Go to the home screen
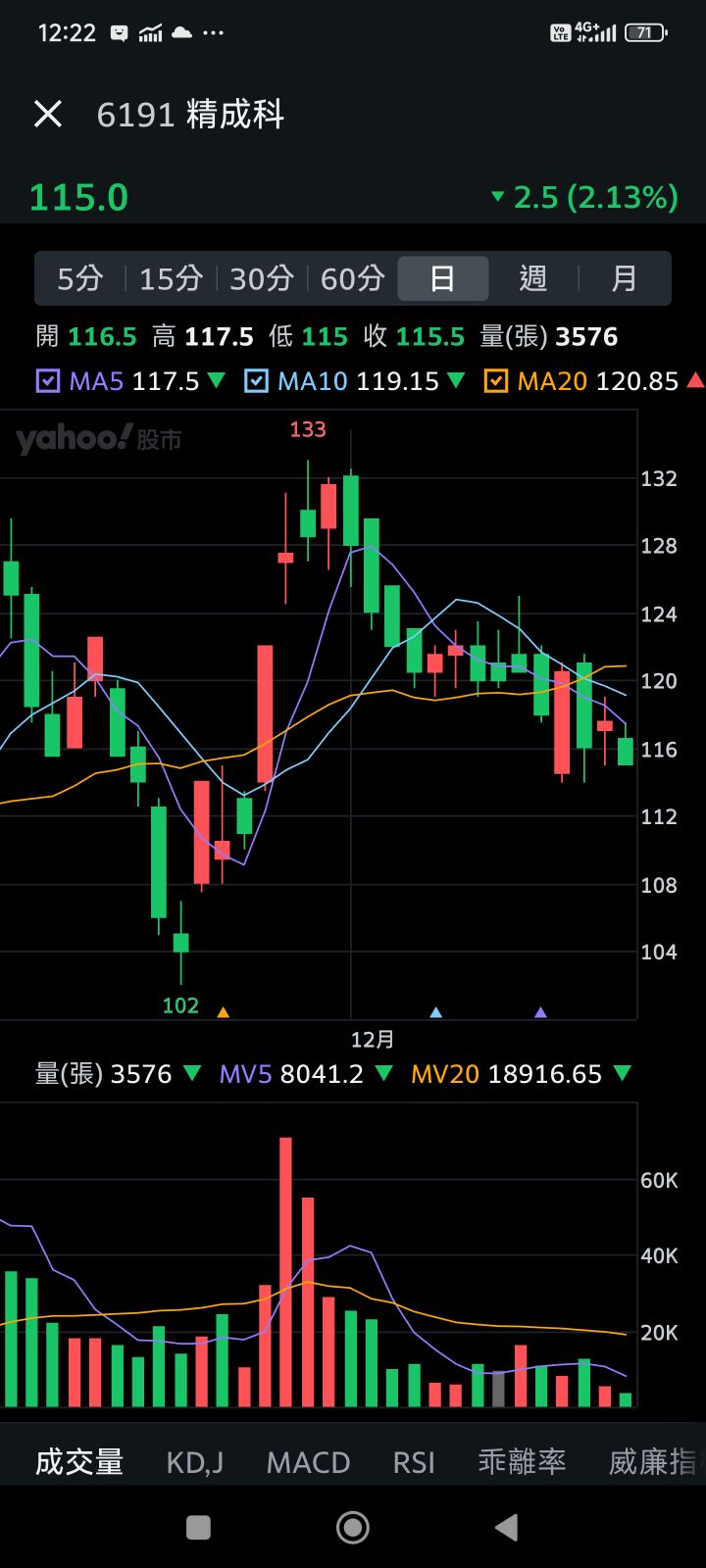This screenshot has height=1568, width=706. 353,1527
